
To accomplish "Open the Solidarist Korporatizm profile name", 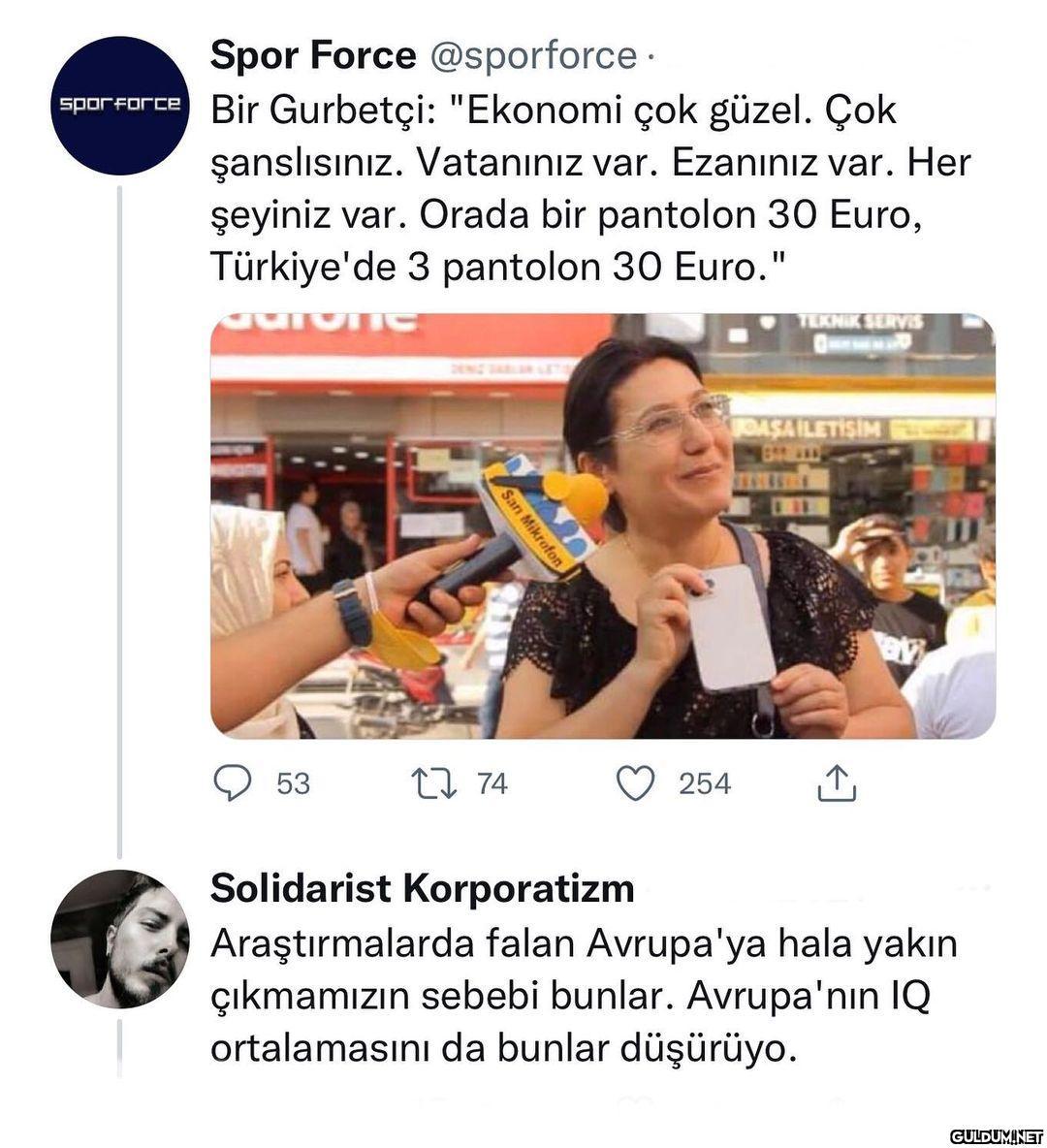I will coord(423,887).
